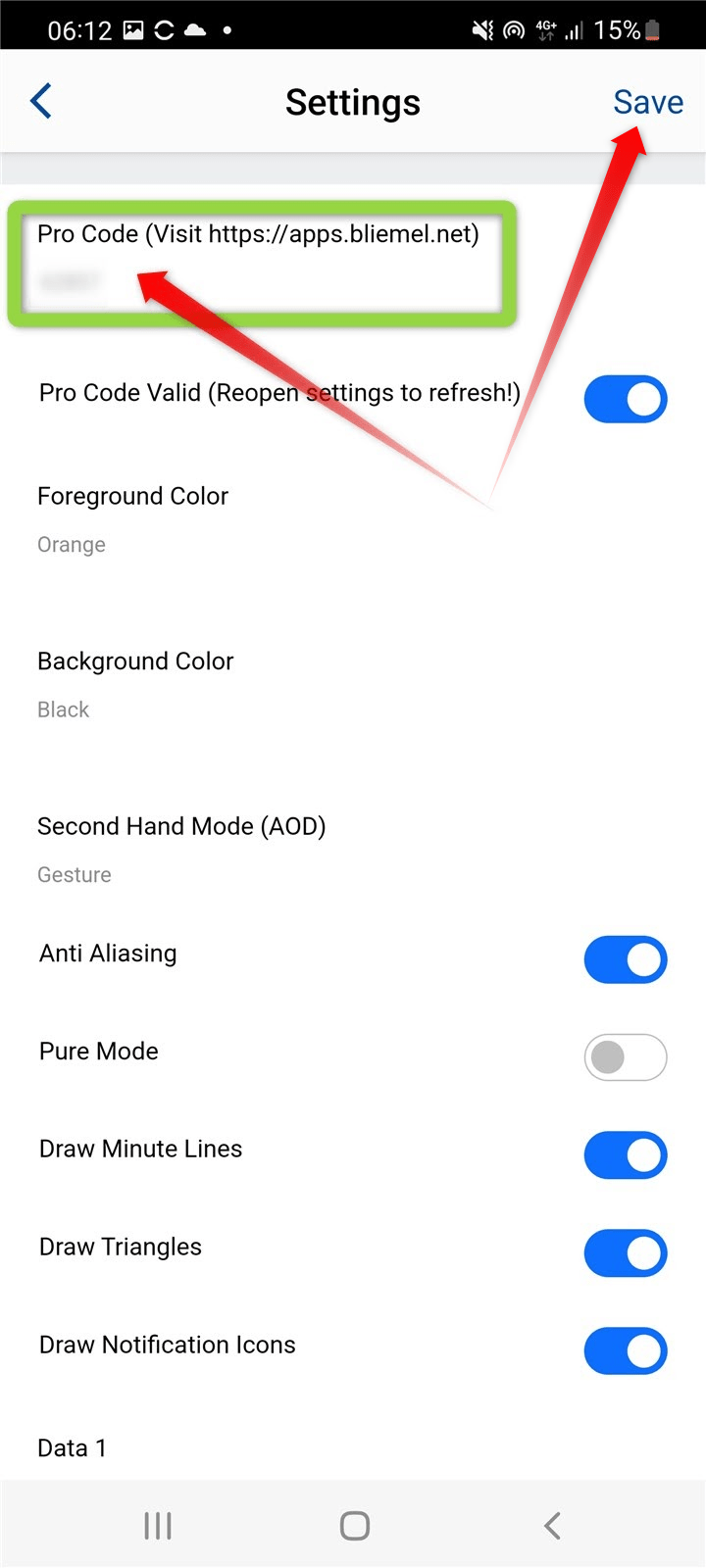Disable Draw Triangles
This screenshot has width=706, height=1568.
coord(626,1252)
